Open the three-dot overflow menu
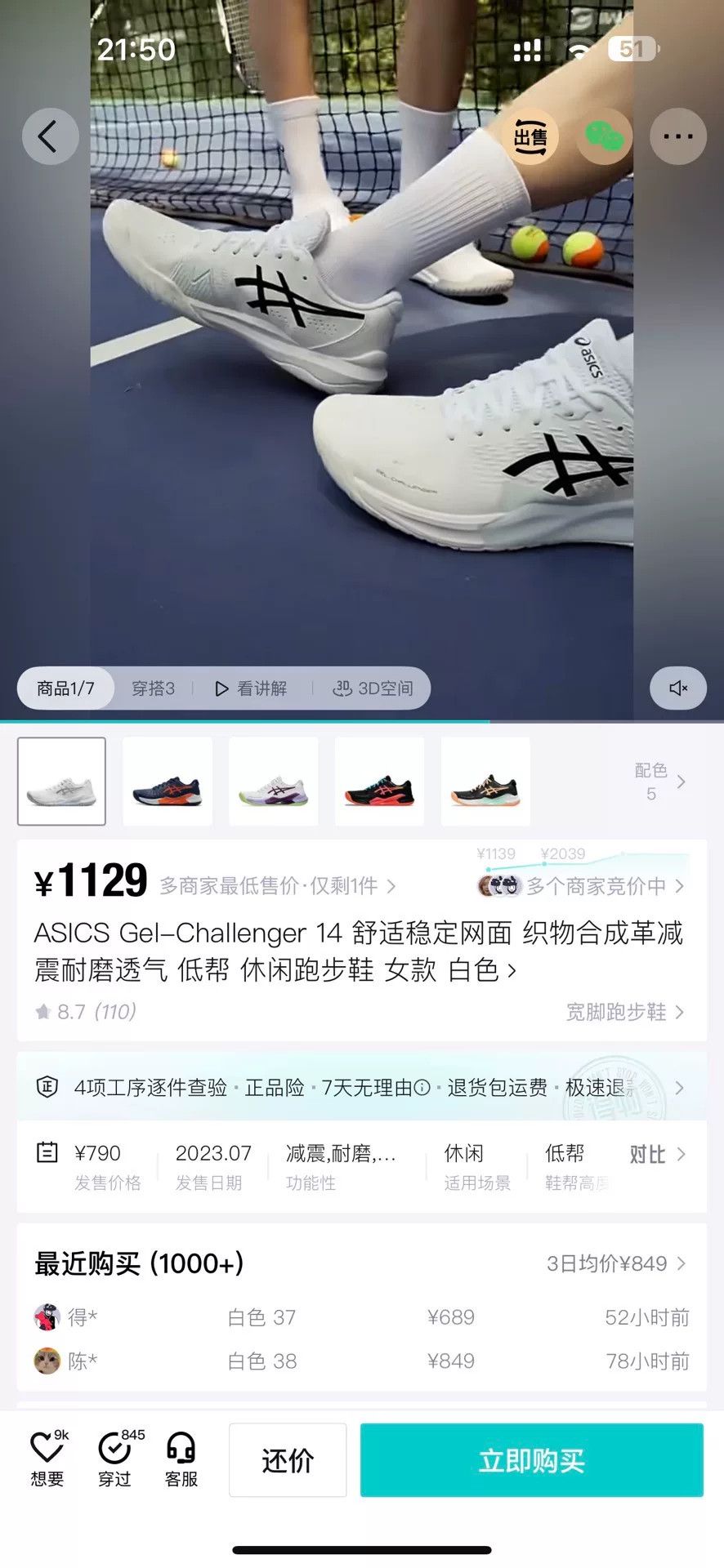The width and height of the screenshot is (724, 1568). click(x=677, y=136)
